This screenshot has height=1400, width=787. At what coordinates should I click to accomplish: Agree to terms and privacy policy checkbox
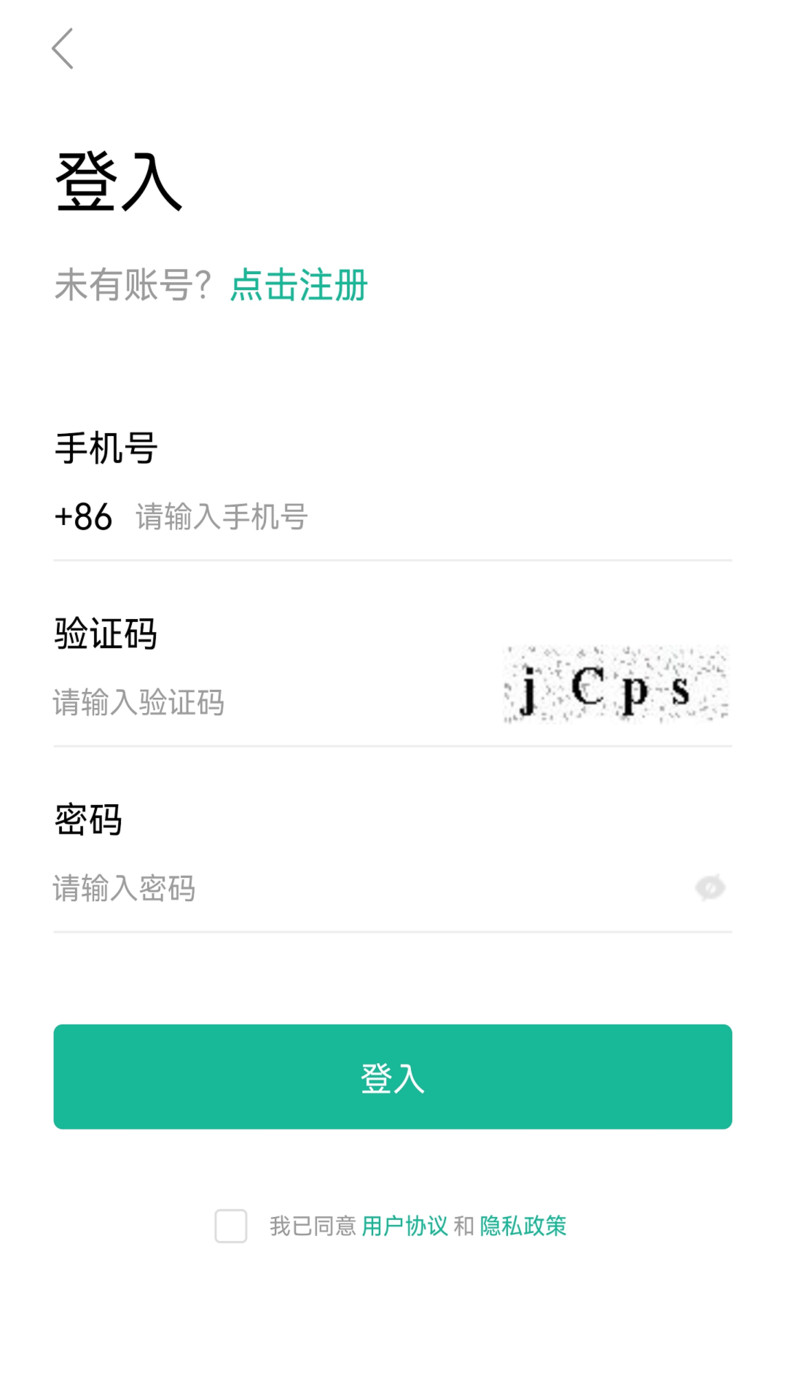(231, 1226)
